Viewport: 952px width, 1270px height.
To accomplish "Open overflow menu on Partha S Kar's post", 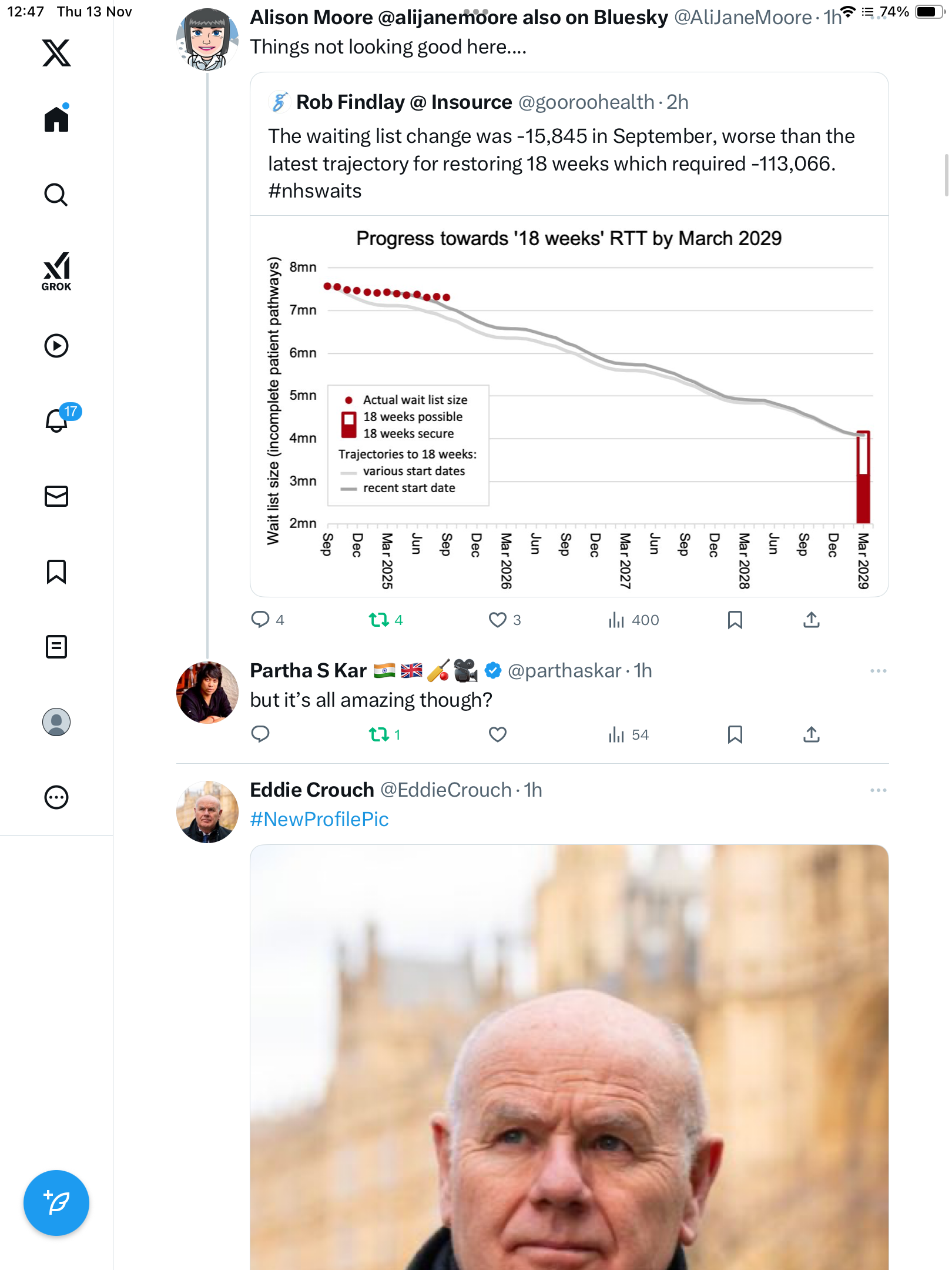I will 878,671.
